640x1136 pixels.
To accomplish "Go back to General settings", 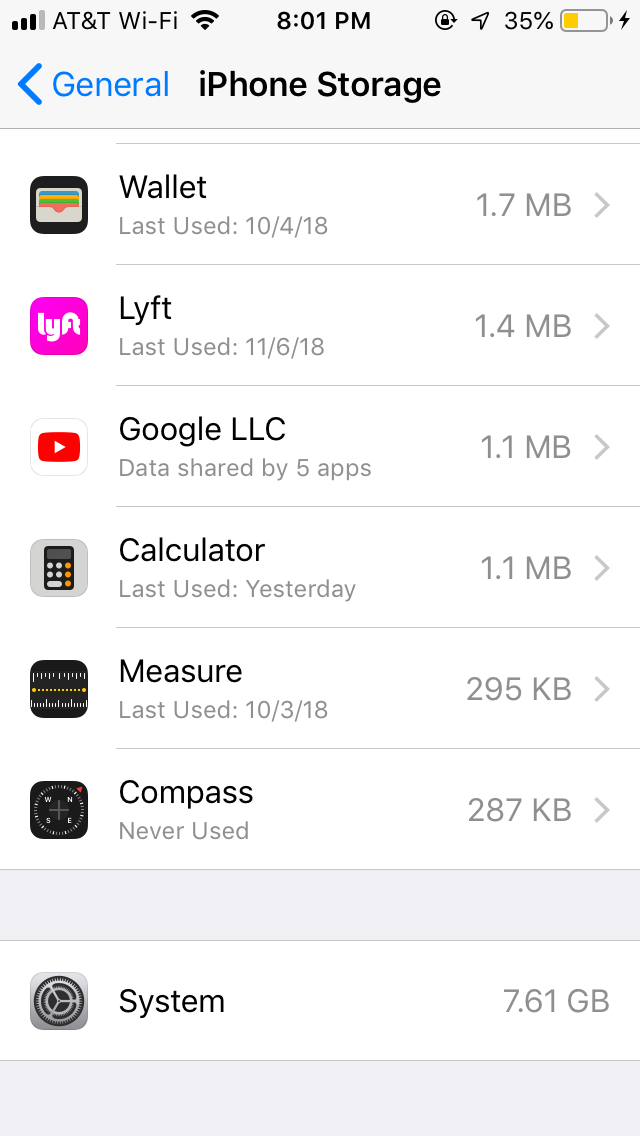I will point(94,85).
